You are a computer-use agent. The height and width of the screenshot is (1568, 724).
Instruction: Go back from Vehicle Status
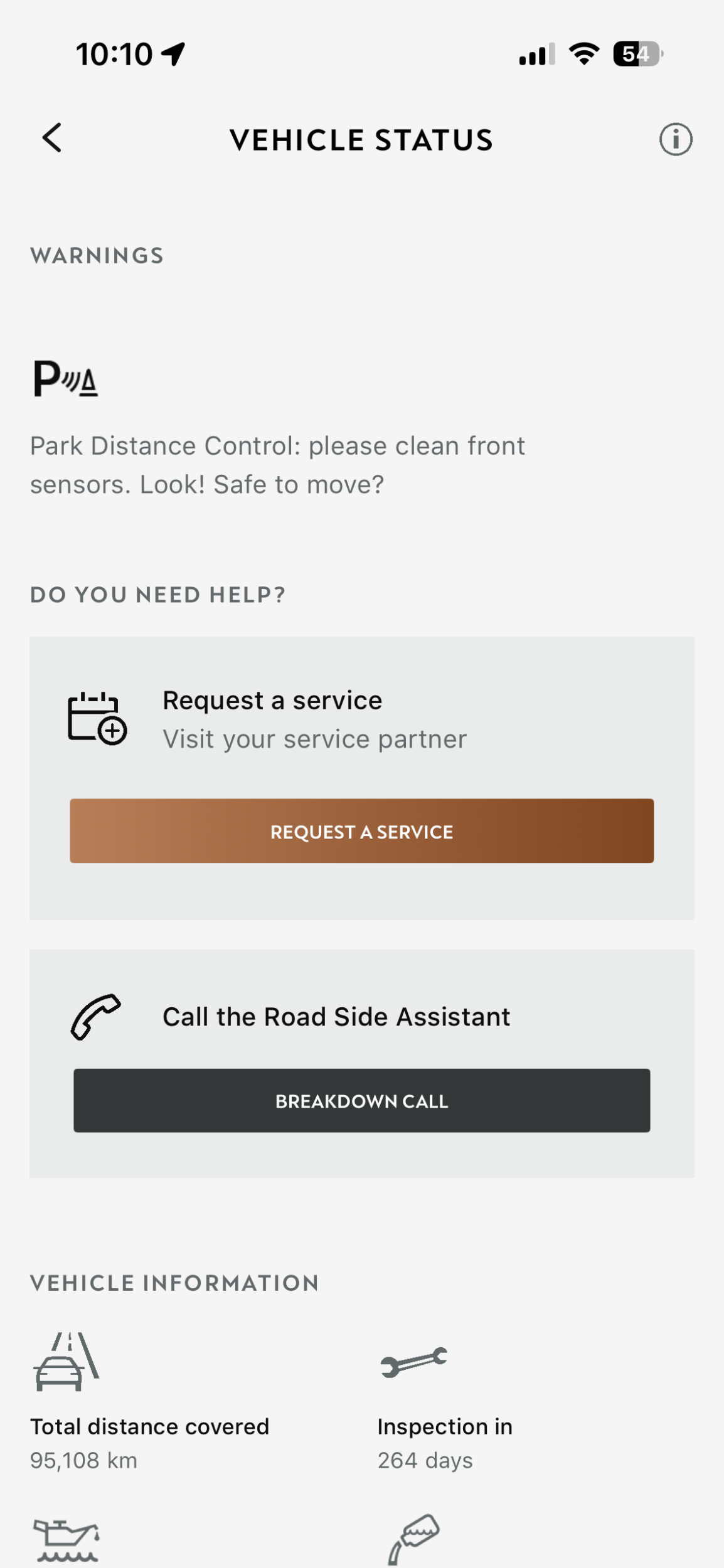pyautogui.click(x=52, y=137)
